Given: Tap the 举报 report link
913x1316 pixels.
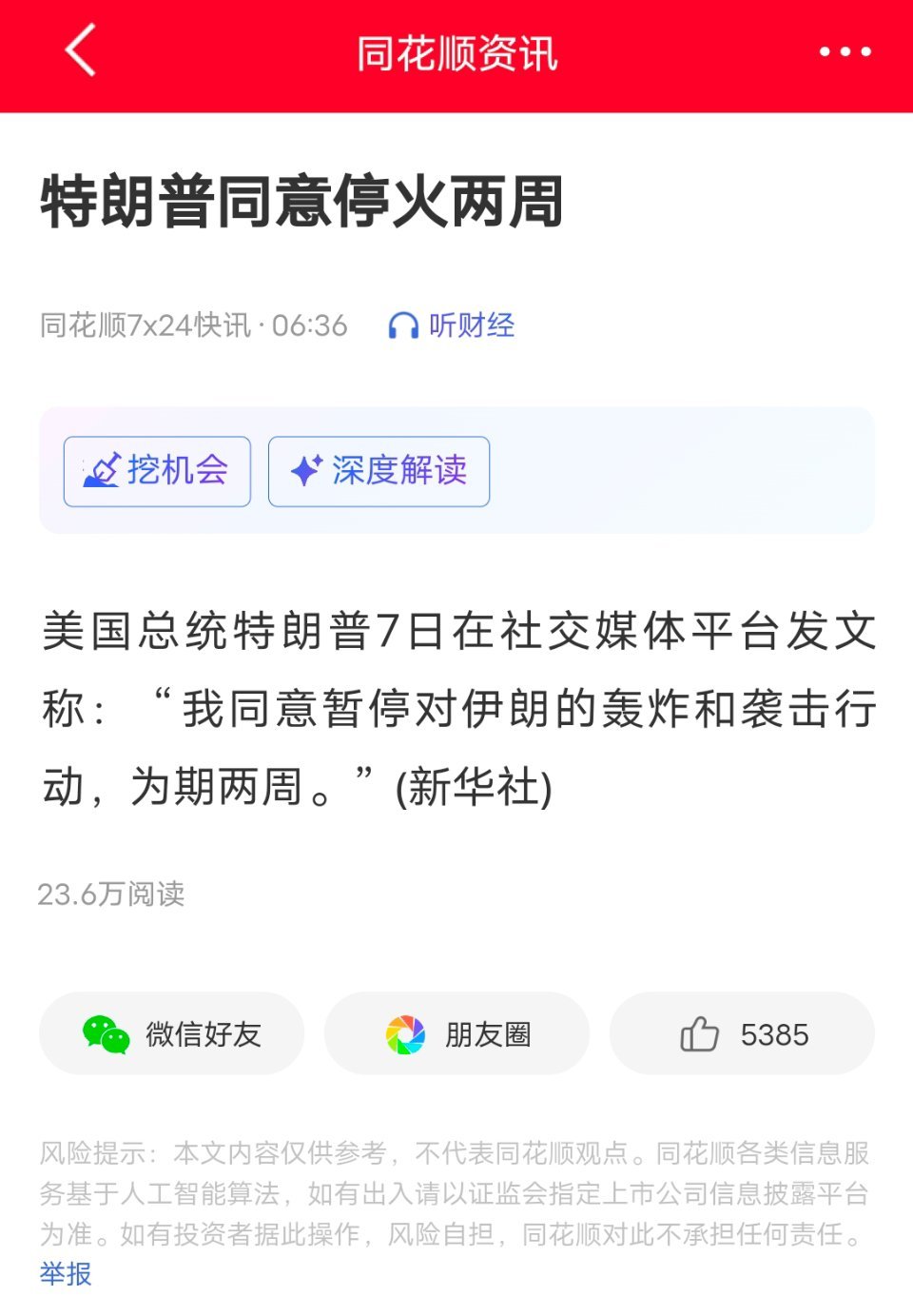Looking at the screenshot, I should click(x=64, y=1274).
